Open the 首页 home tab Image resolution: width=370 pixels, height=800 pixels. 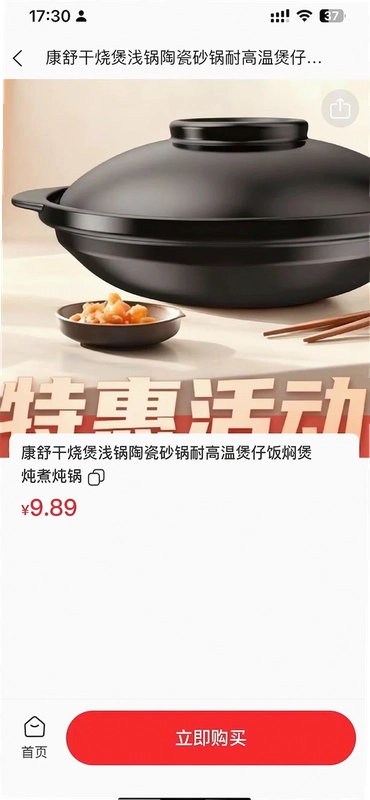[35, 737]
